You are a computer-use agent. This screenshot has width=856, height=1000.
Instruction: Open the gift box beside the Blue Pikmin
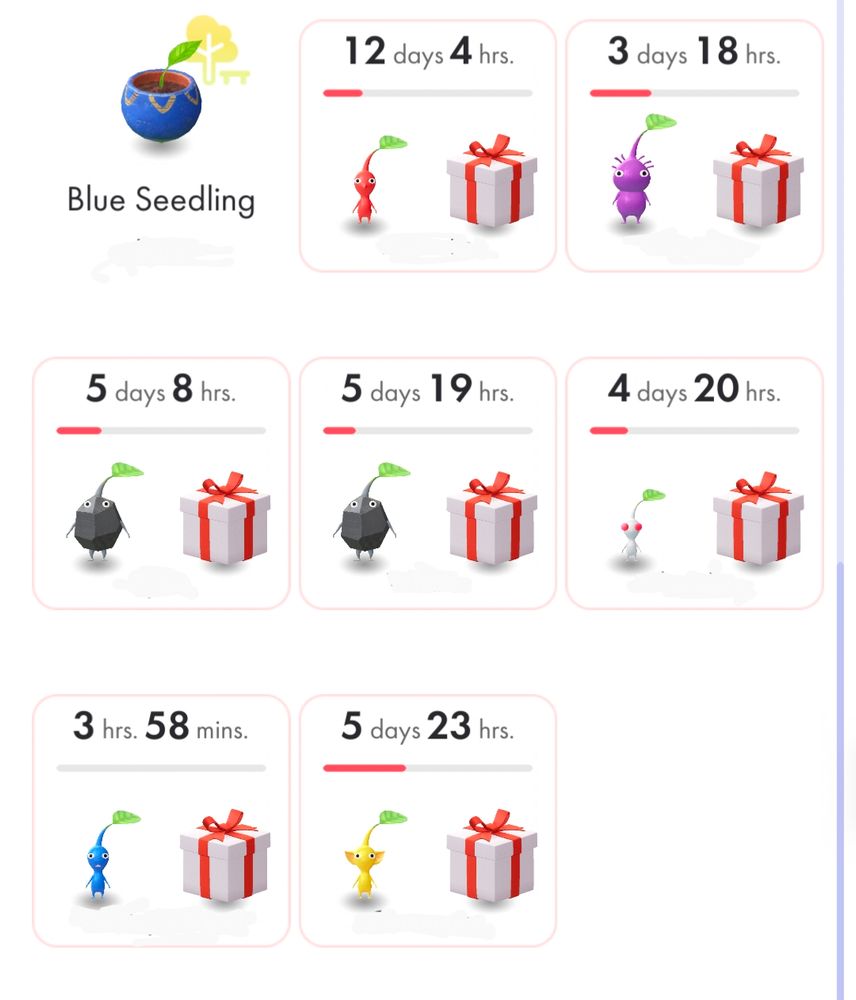(225, 860)
